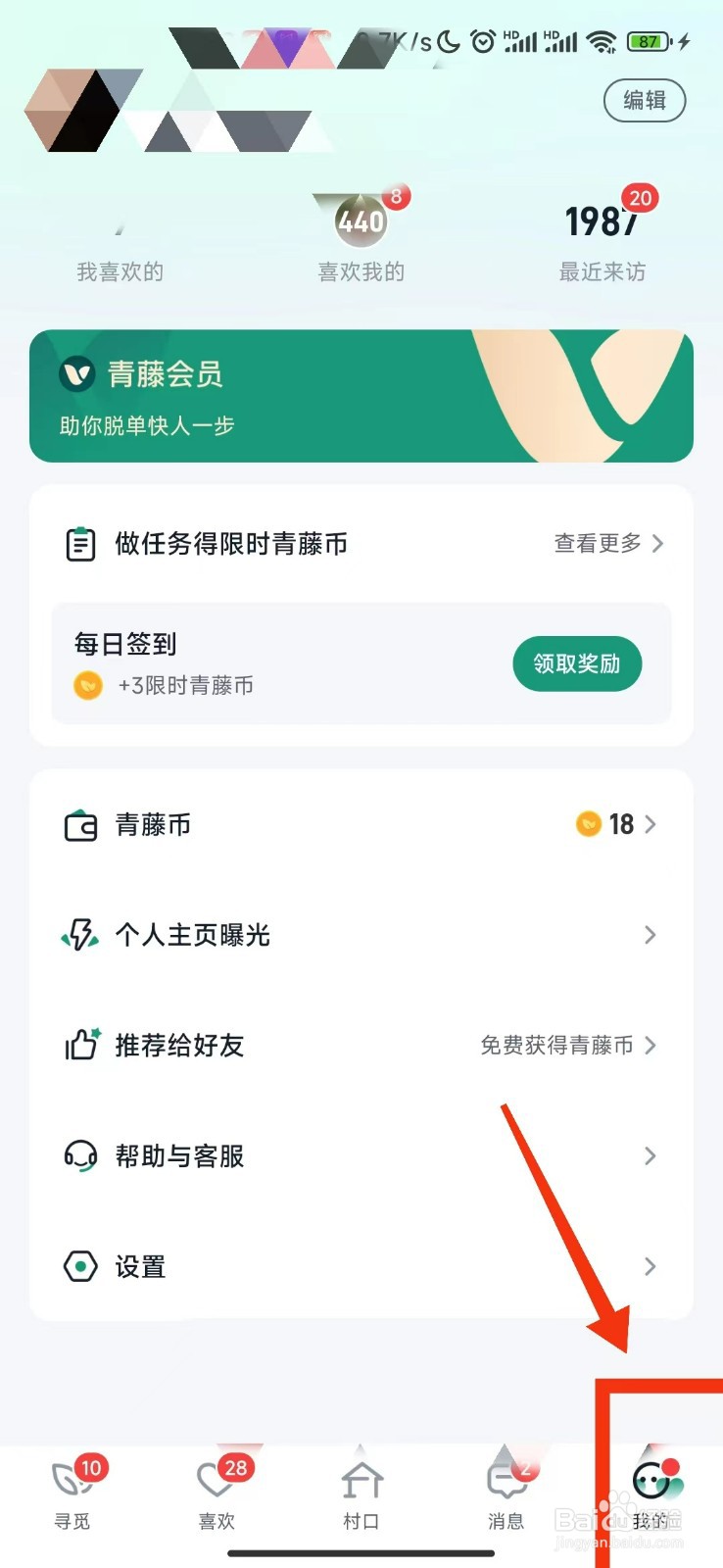Tap the alarm clock icon in status bar
Viewport: 723px width, 1568px height.
click(x=482, y=41)
